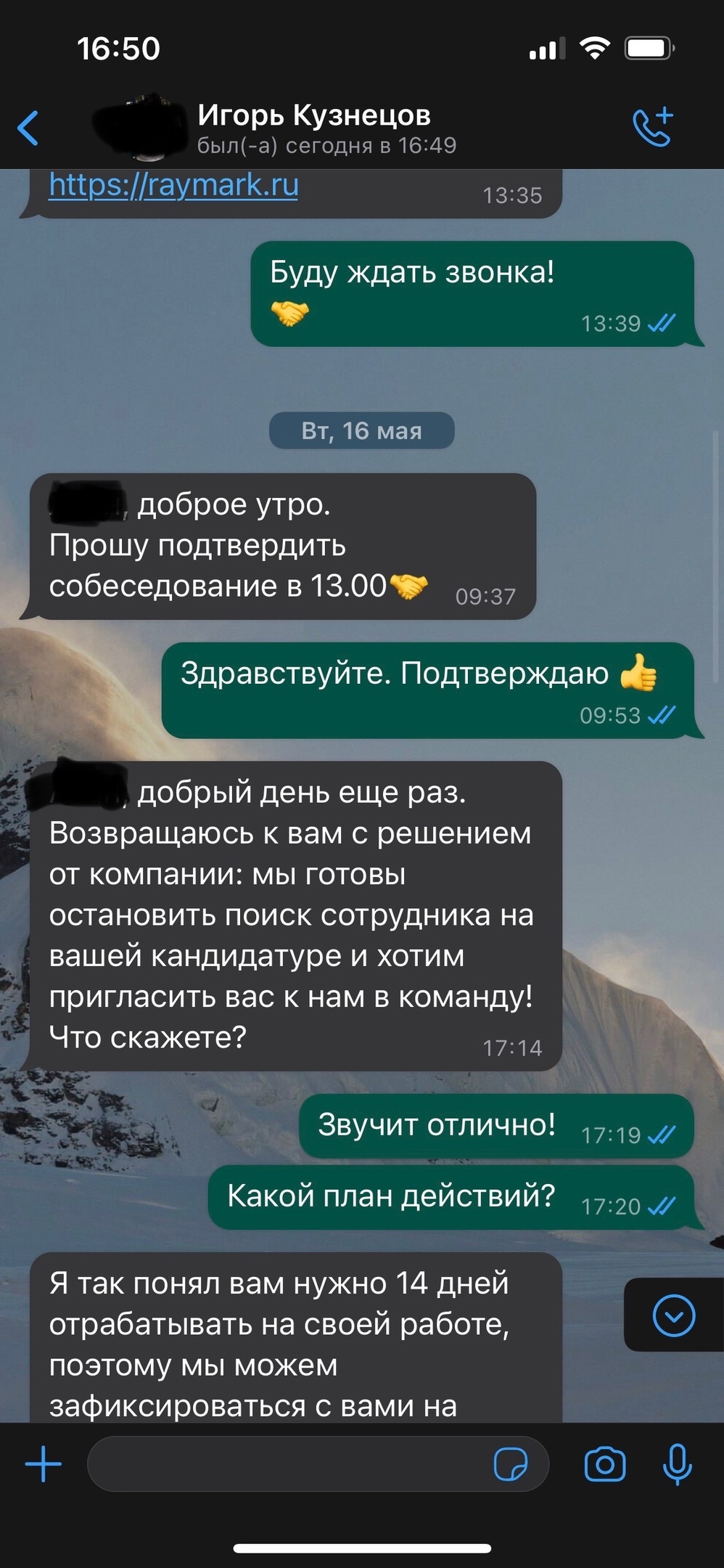Tap the Wi-Fi icon in status bar
The width and height of the screenshot is (724, 1568).
click(595, 48)
